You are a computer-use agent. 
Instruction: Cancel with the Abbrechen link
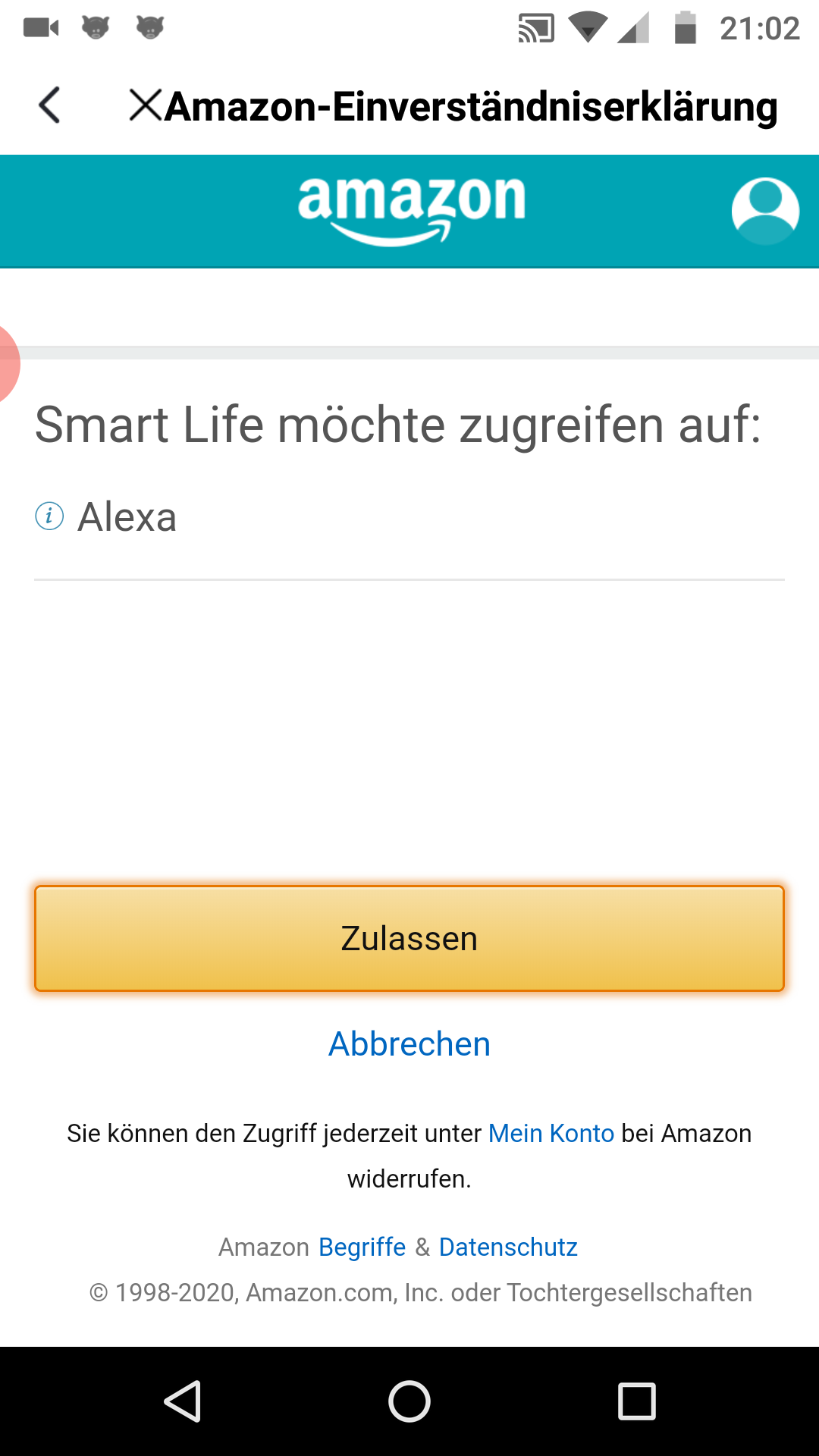[409, 1044]
